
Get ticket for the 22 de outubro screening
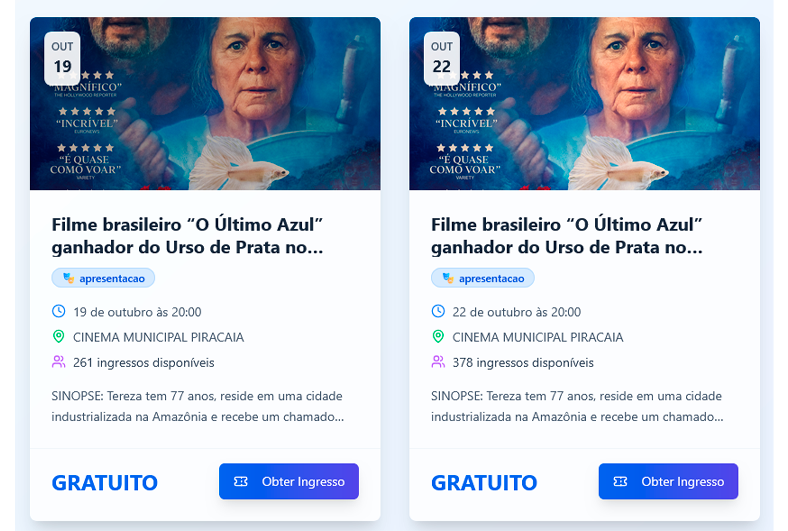668,481
